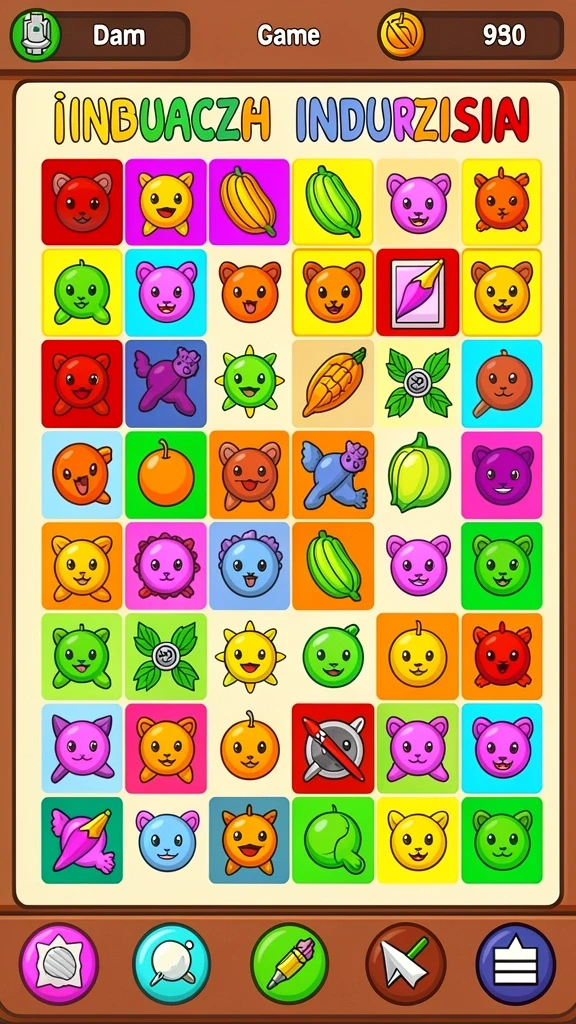Tap the orange corn cob tile
Screen dimensions: 576x1024
(x=333, y=383)
